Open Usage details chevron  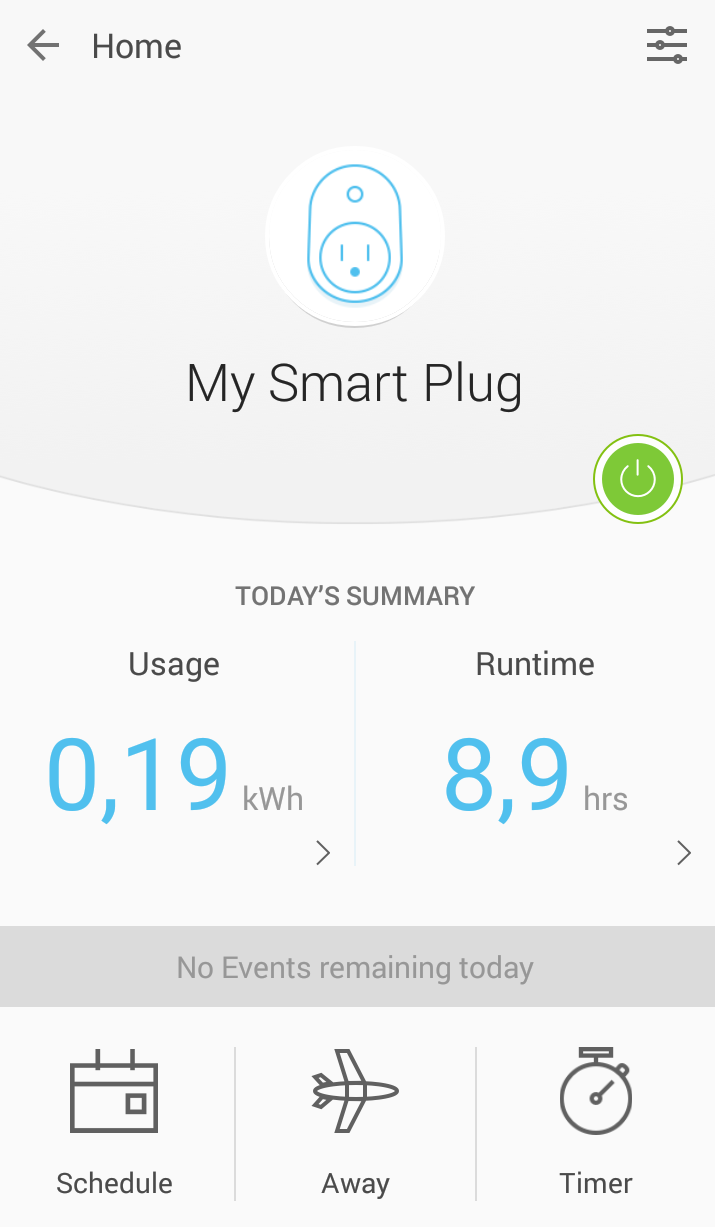tap(323, 853)
